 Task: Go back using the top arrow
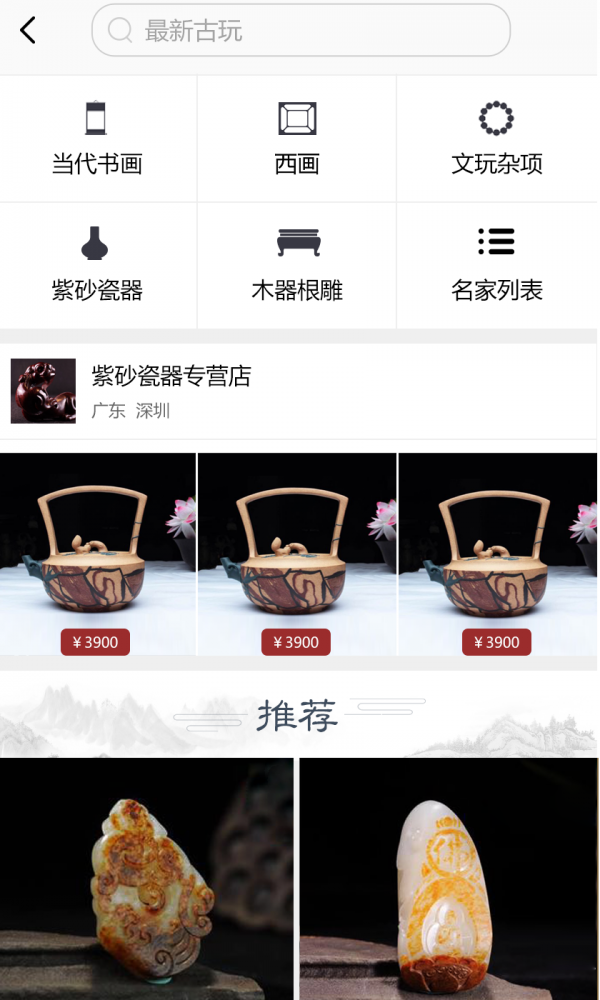pos(28,31)
